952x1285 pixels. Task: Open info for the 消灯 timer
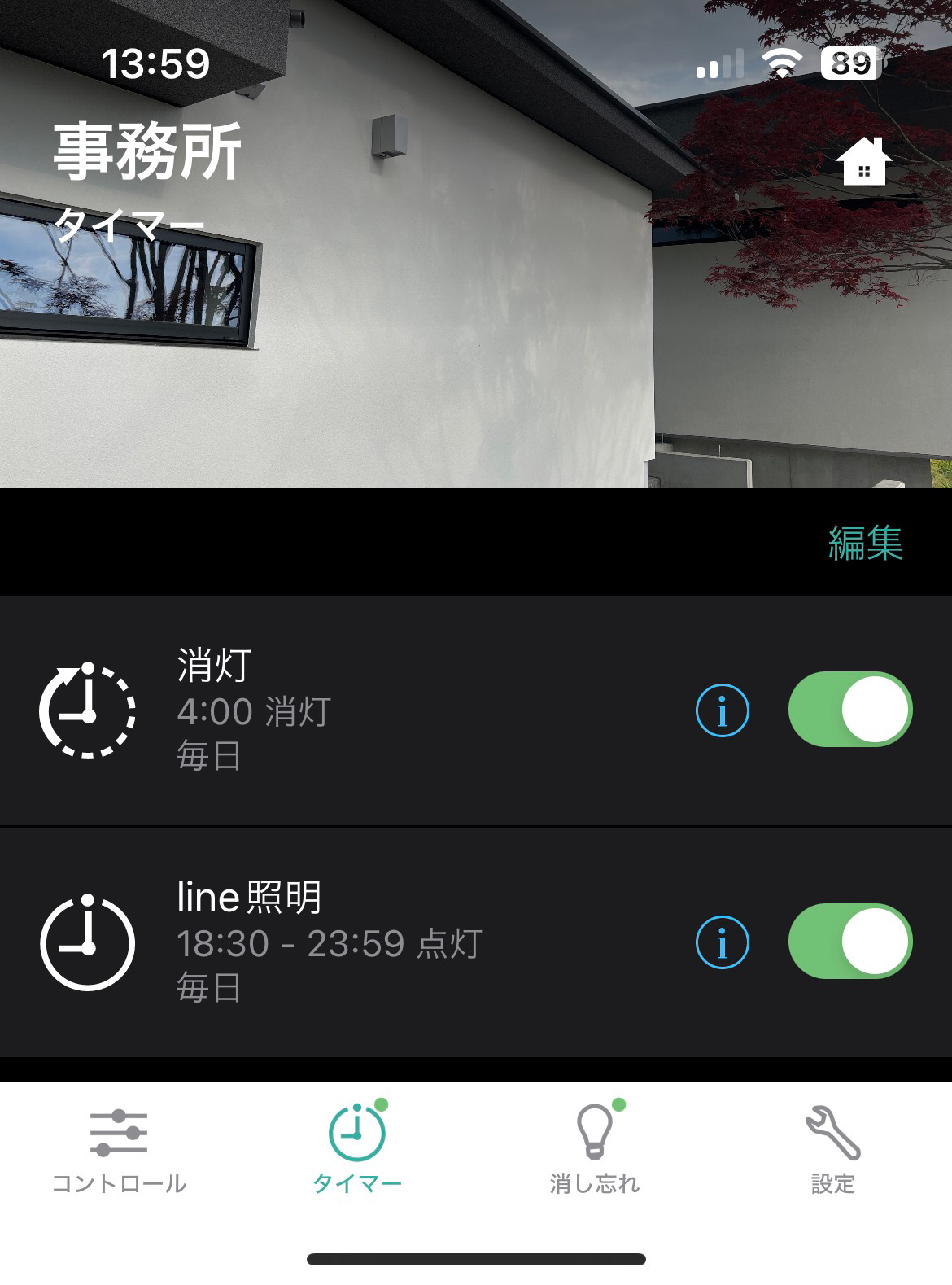[x=722, y=710]
